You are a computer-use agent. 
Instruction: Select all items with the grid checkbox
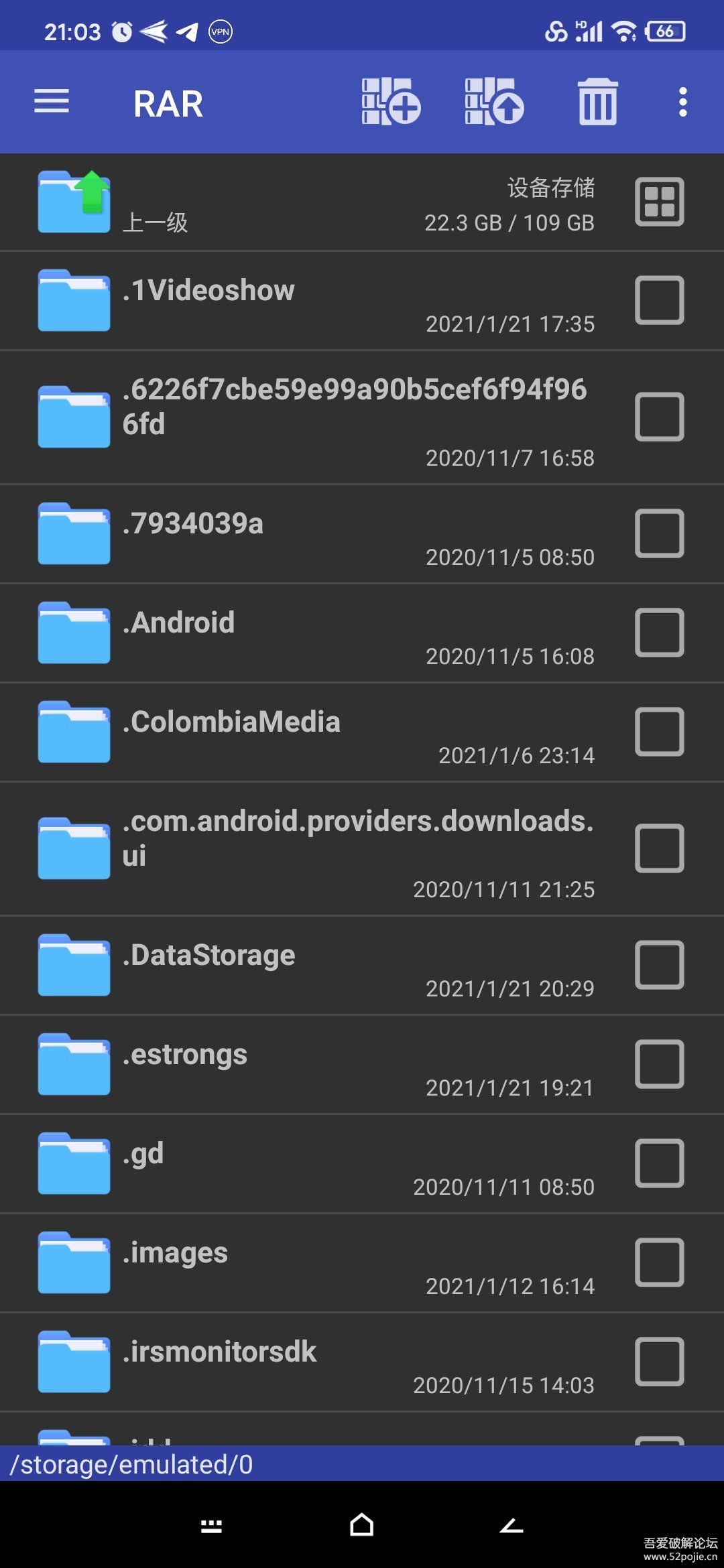(x=659, y=202)
